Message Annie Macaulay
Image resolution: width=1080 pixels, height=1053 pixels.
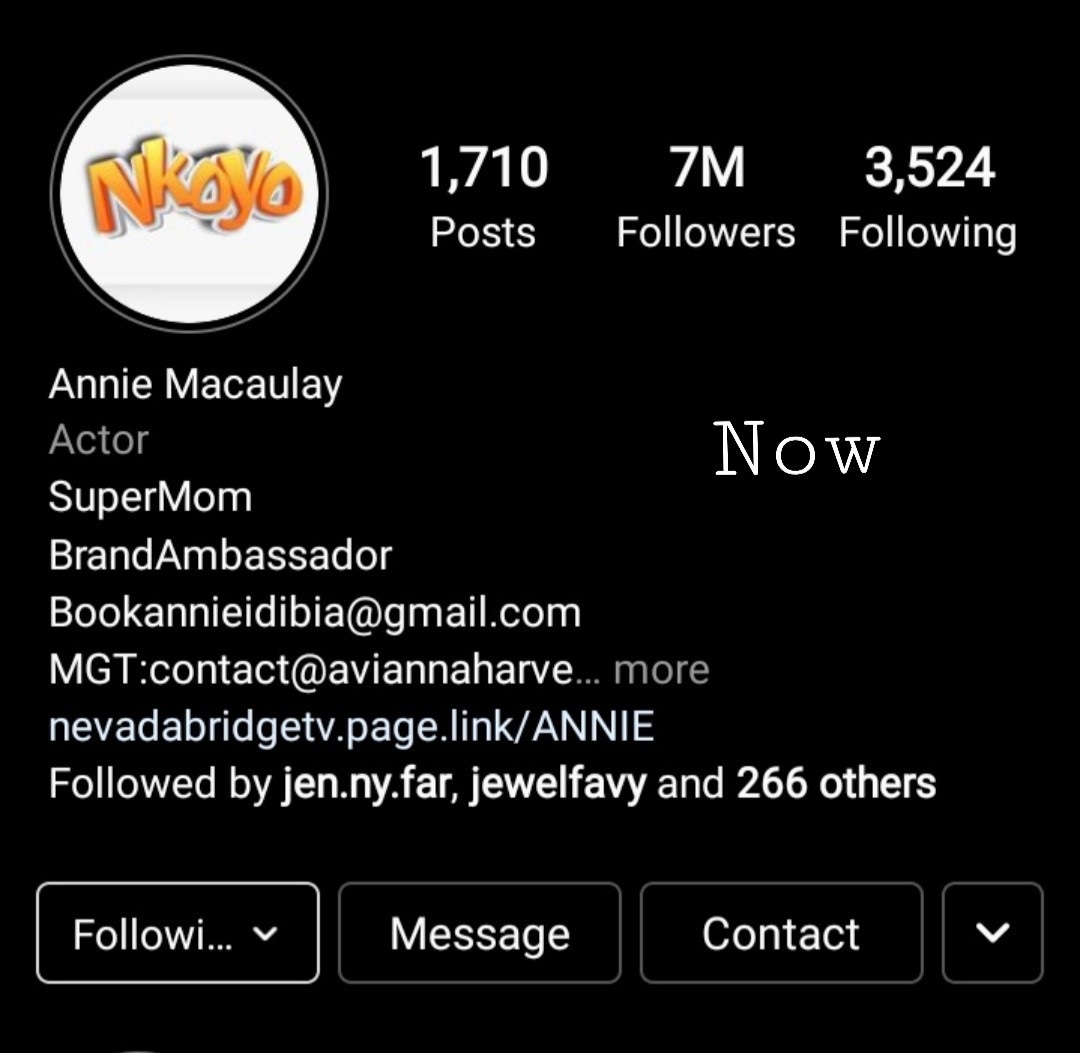480,933
